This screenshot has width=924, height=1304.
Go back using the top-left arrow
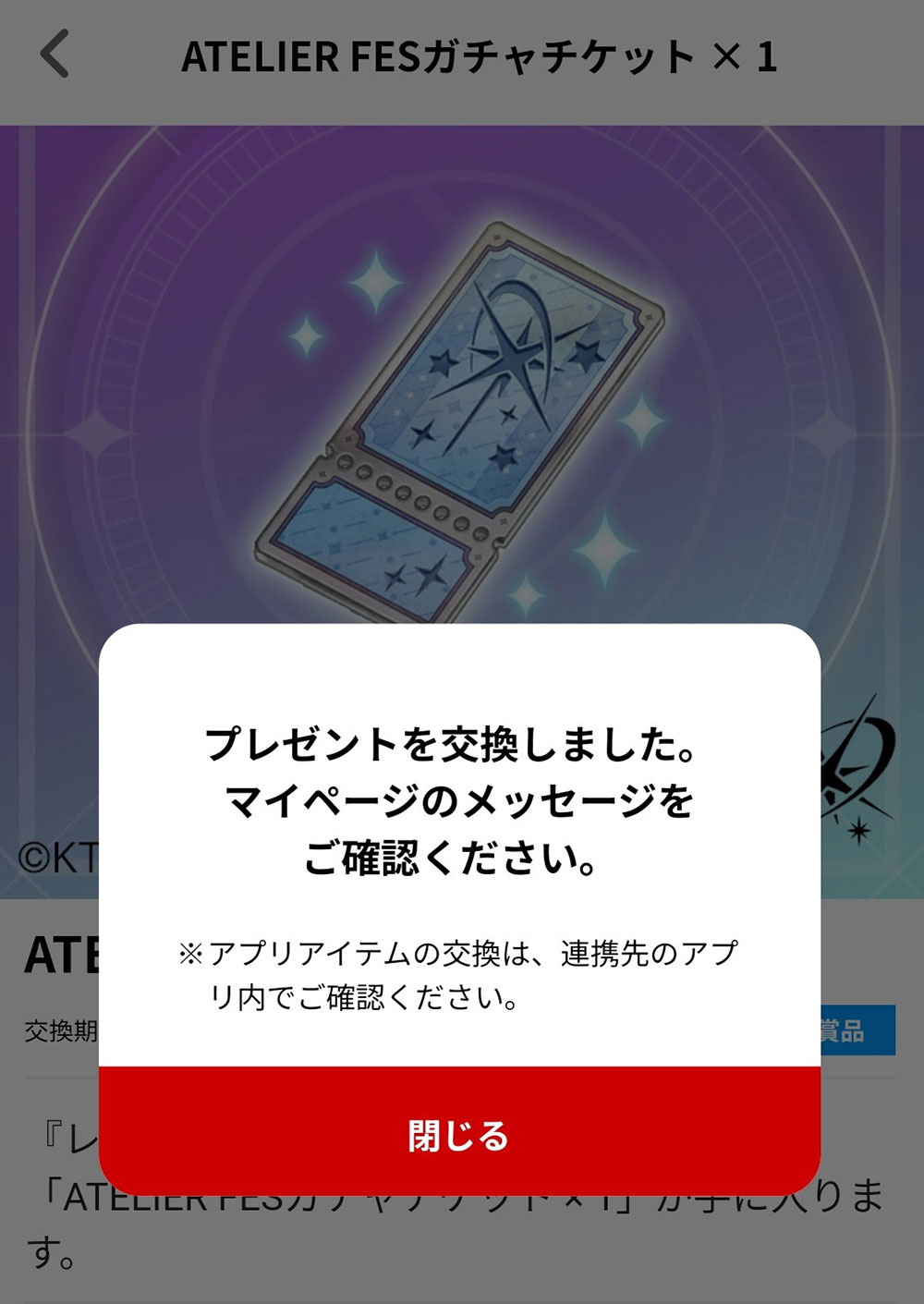coord(55,55)
